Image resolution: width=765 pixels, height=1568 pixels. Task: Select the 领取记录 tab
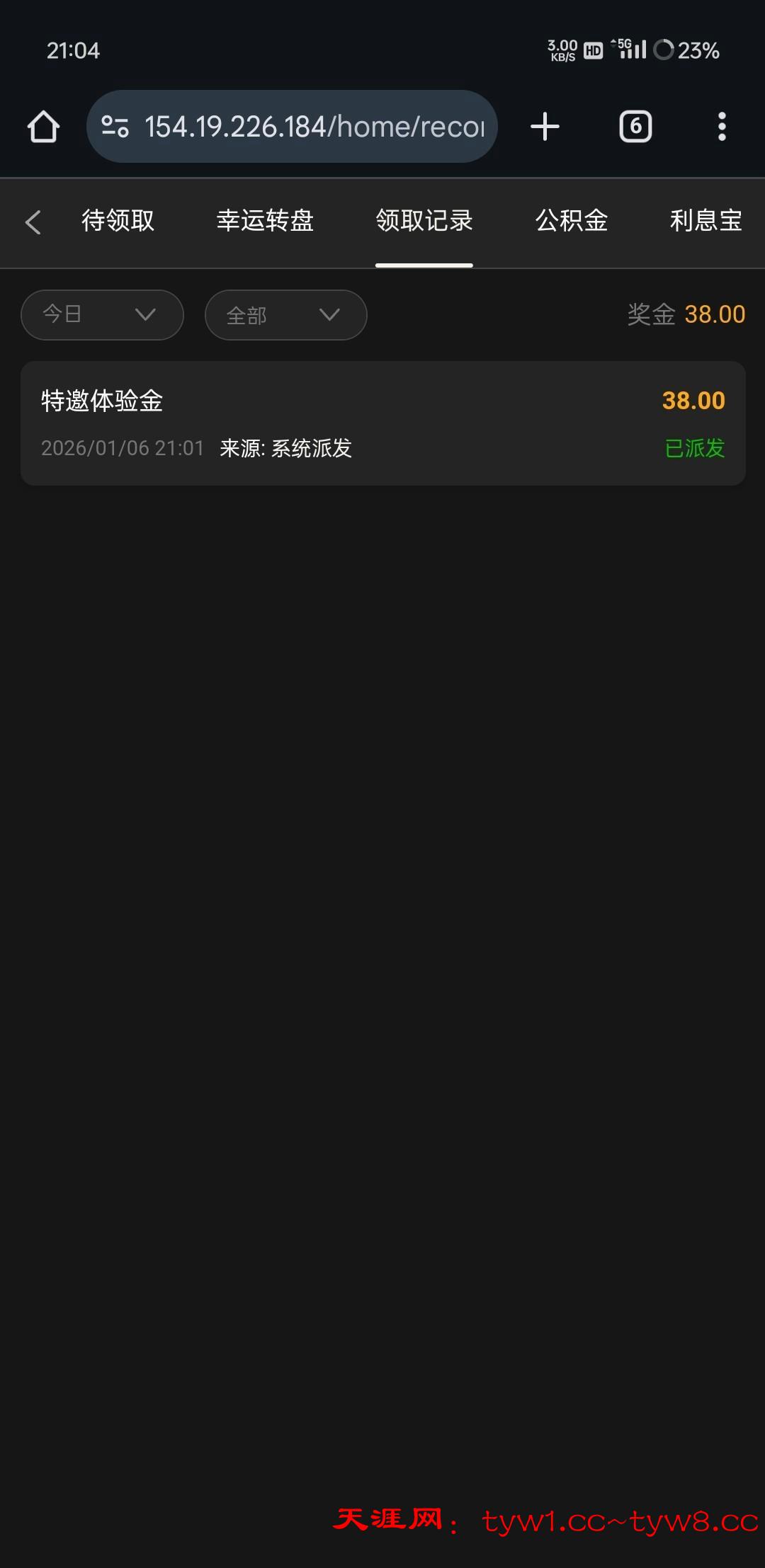click(x=424, y=221)
